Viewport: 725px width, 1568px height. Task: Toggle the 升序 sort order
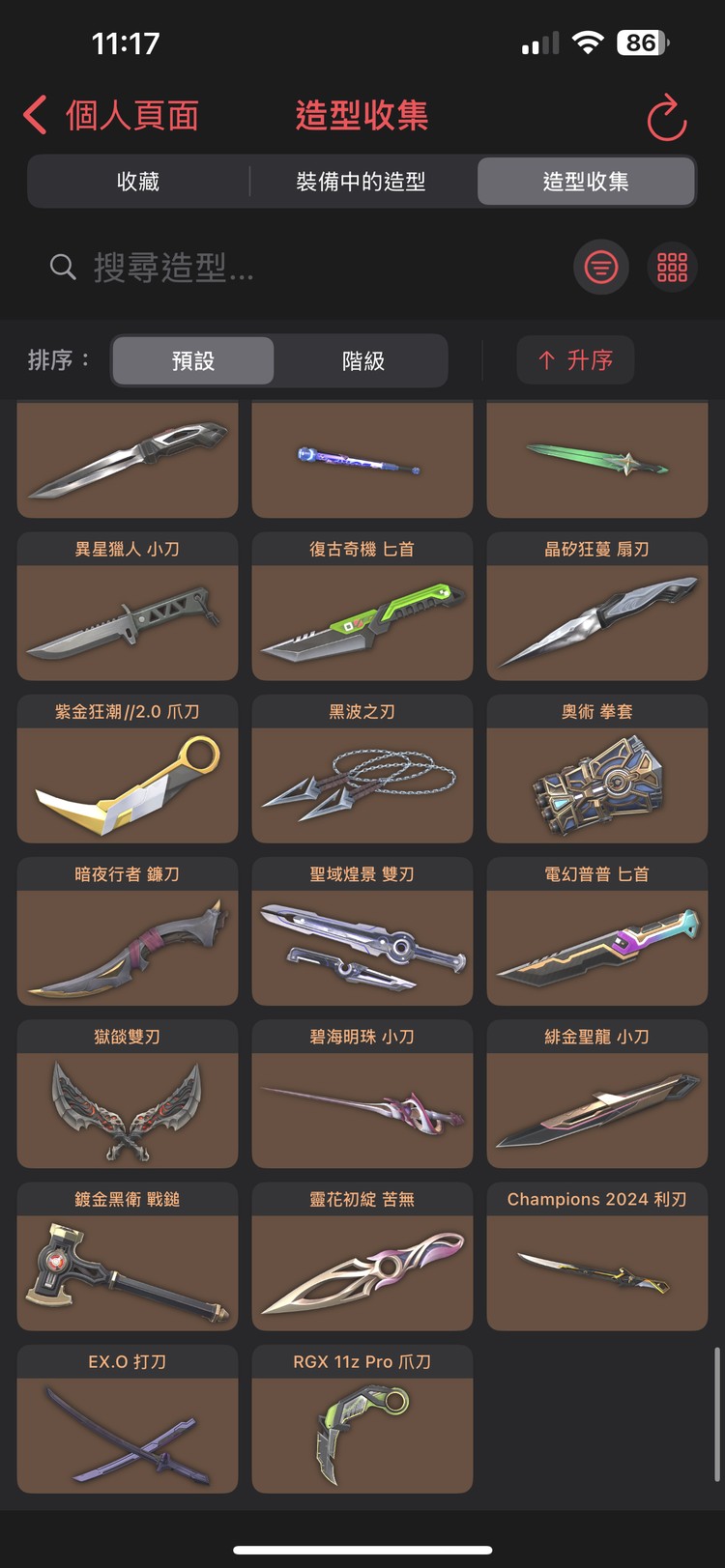(x=575, y=360)
